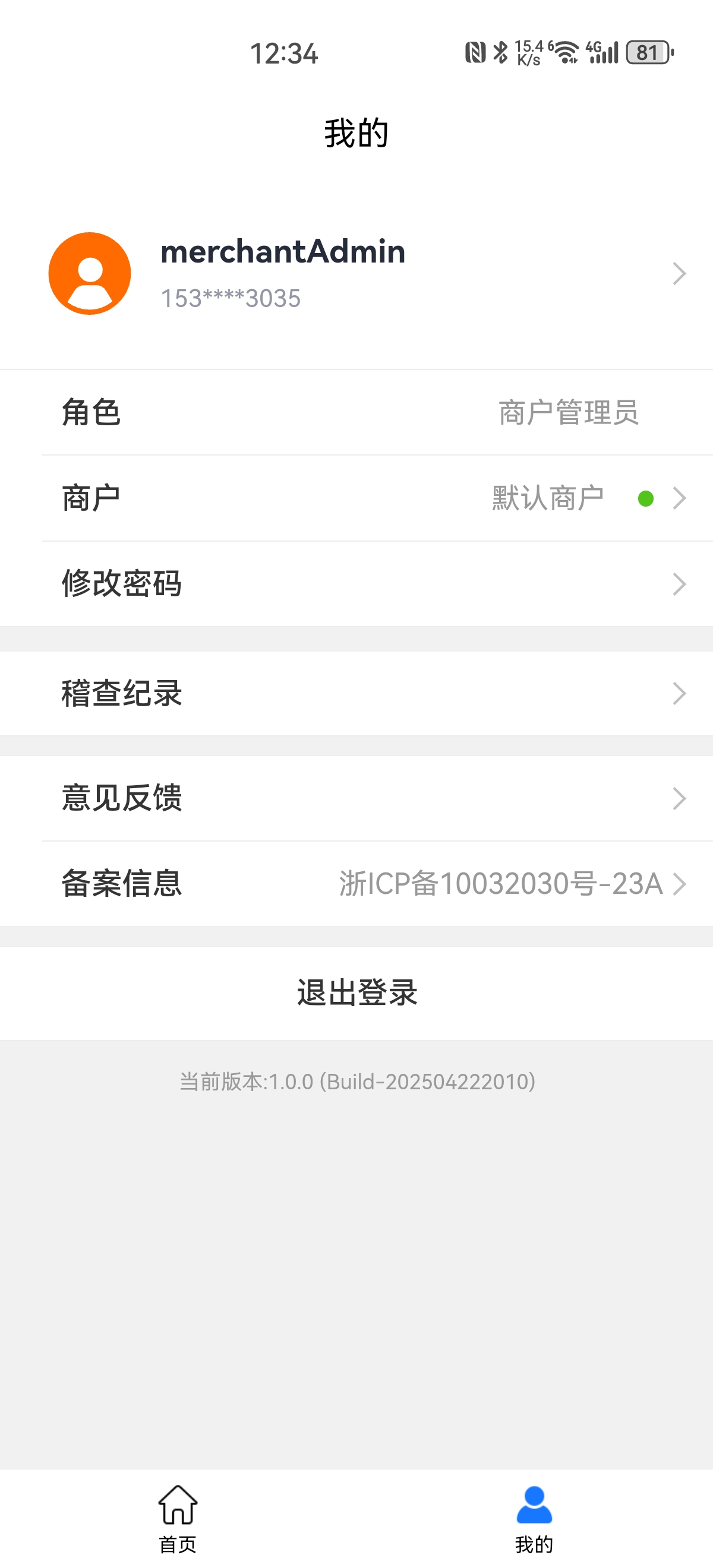Tap 退出登录 to log out

[x=356, y=993]
